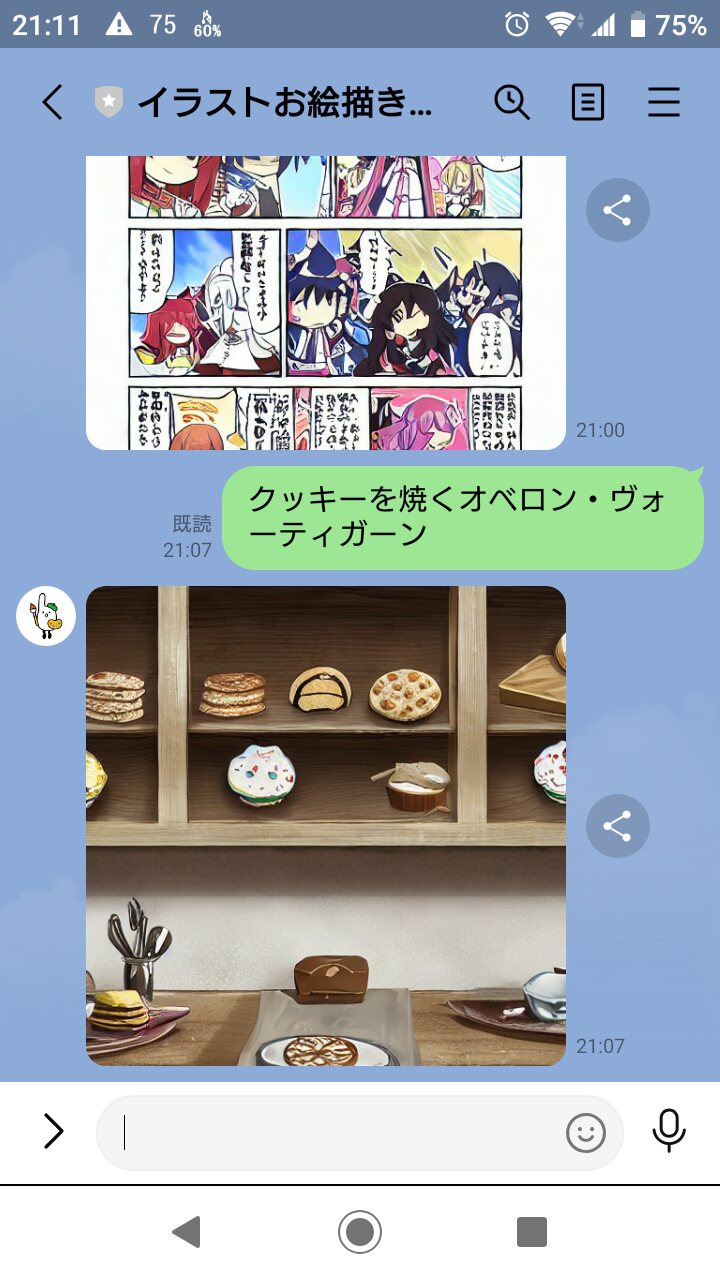View the cookie shelf image fullscreen
The height and width of the screenshot is (1280, 720).
326,826
